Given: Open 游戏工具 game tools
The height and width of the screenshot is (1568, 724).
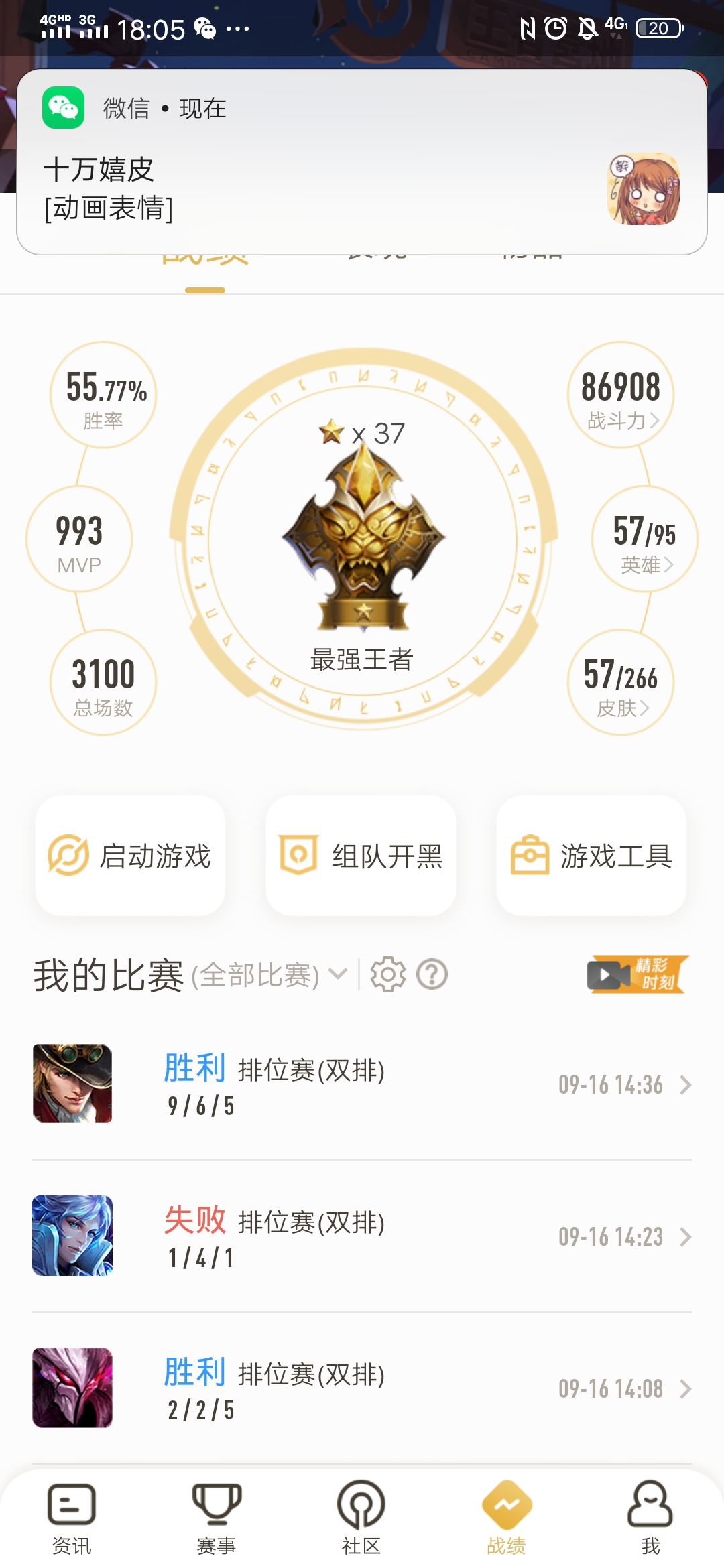Looking at the screenshot, I should [591, 856].
